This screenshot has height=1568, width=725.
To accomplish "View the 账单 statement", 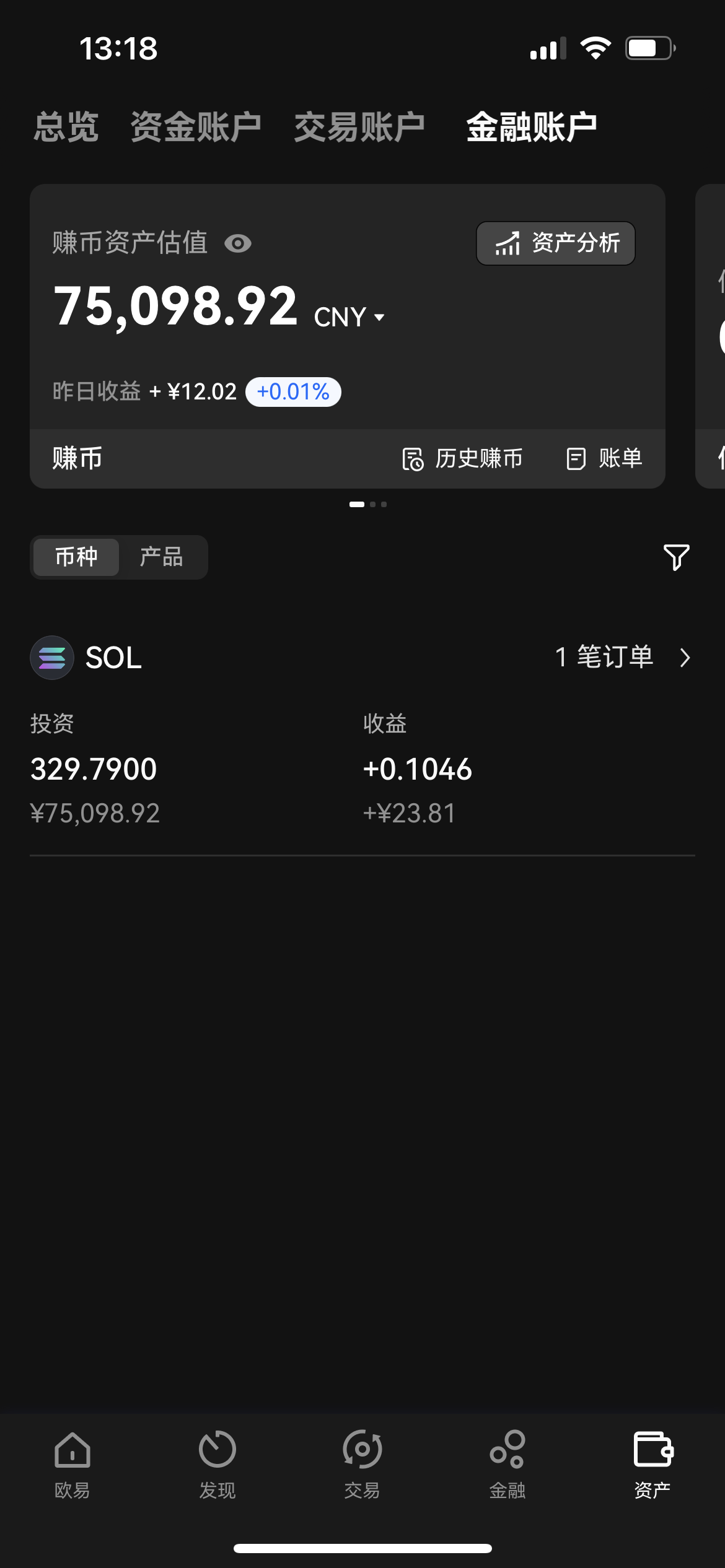I will click(x=605, y=459).
